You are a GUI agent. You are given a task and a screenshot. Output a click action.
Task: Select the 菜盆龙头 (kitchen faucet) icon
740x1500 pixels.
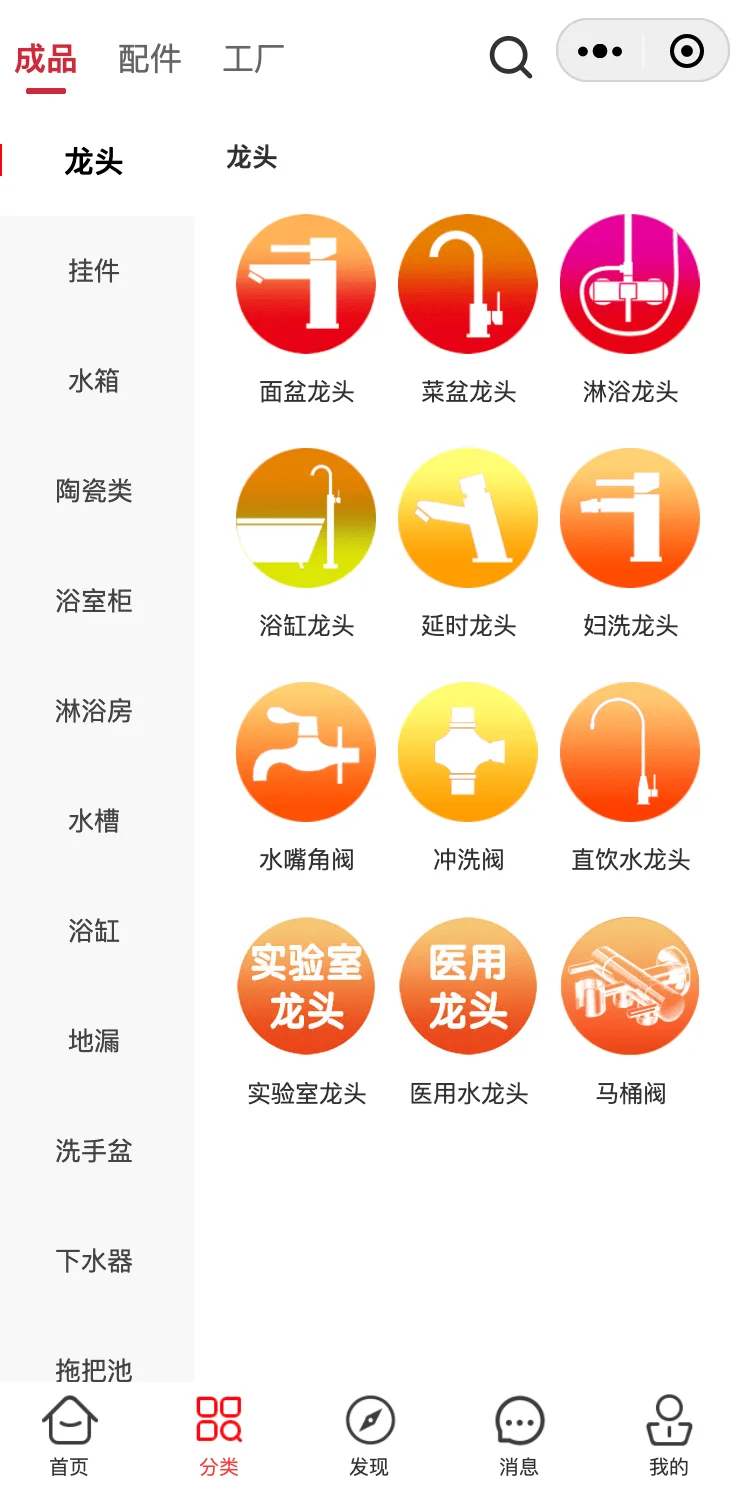[x=468, y=283]
